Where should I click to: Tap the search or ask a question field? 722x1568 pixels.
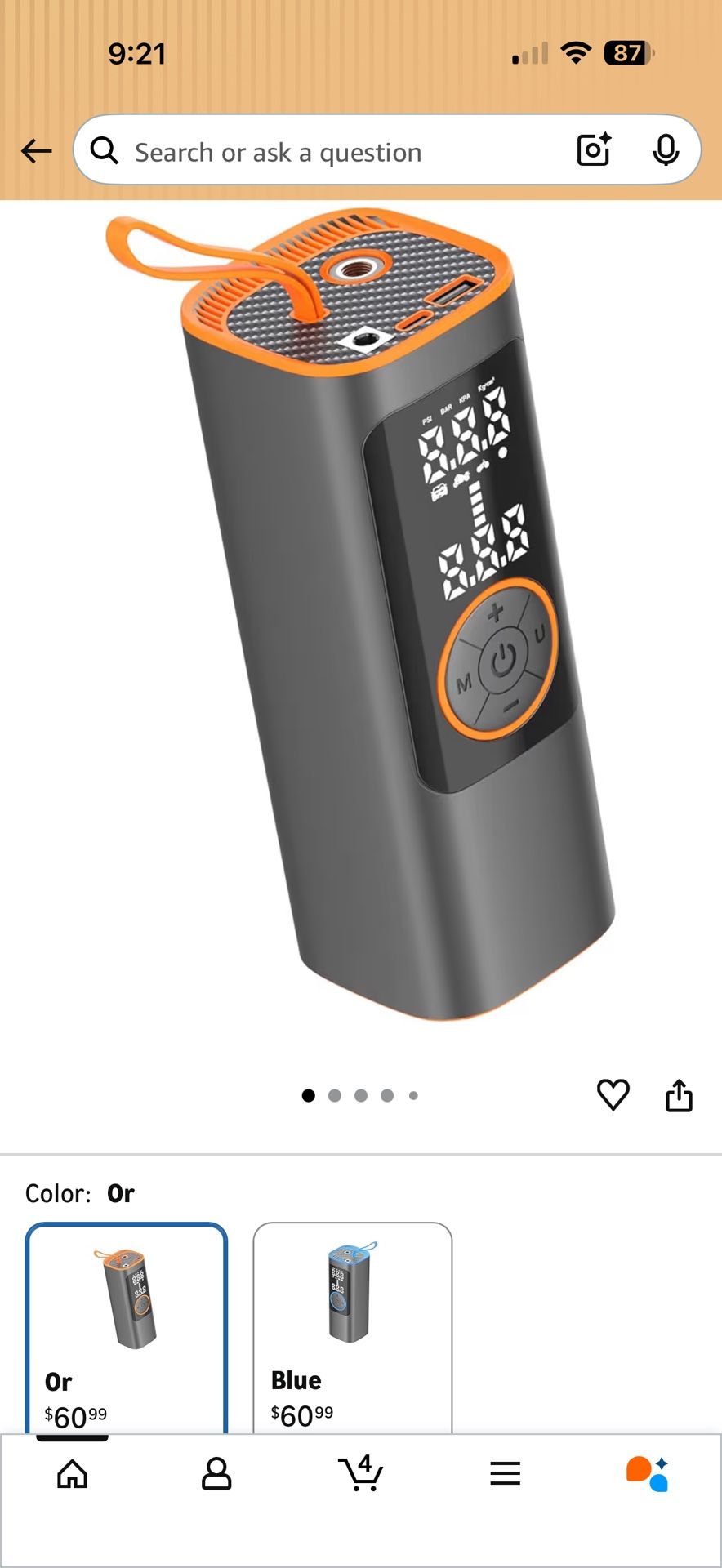[x=327, y=152]
